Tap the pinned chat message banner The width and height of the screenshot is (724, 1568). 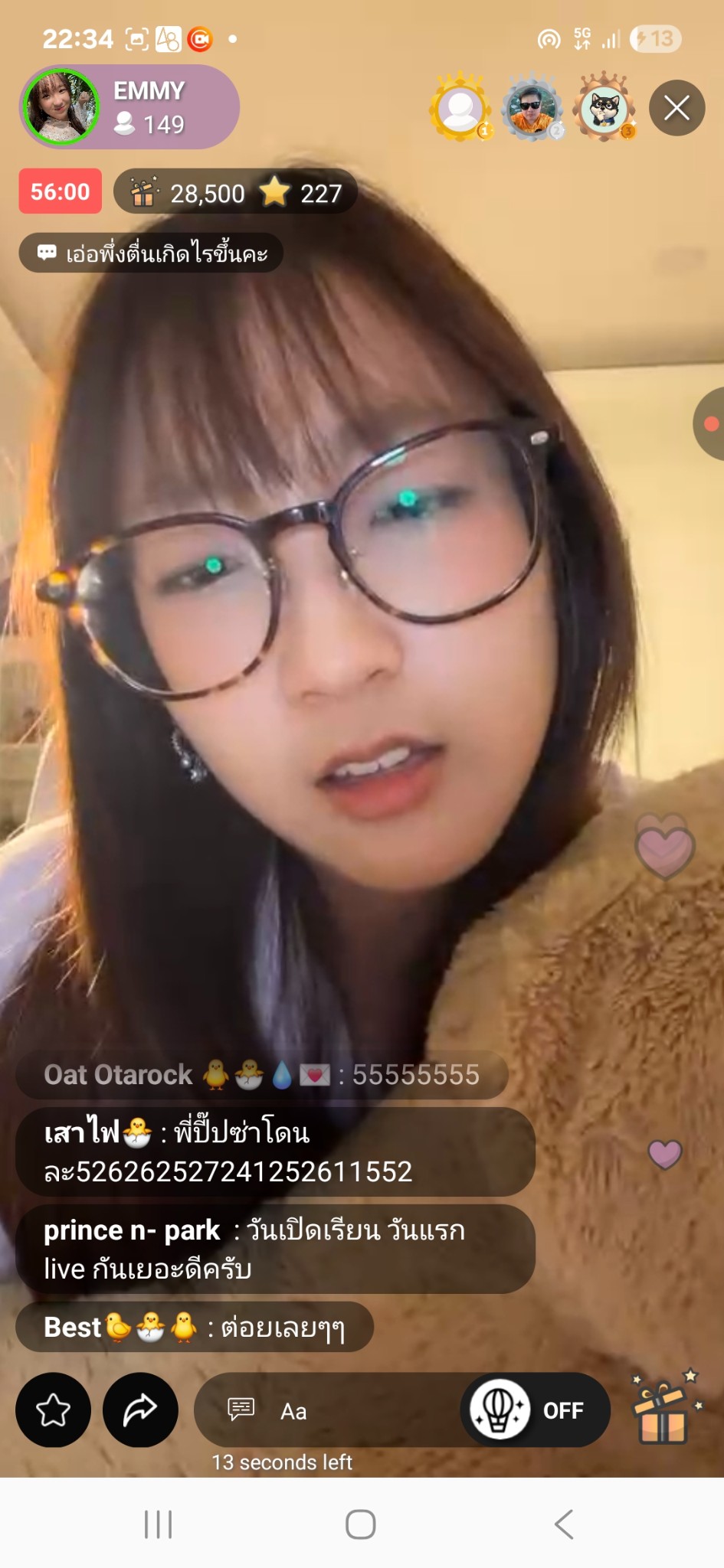click(151, 253)
